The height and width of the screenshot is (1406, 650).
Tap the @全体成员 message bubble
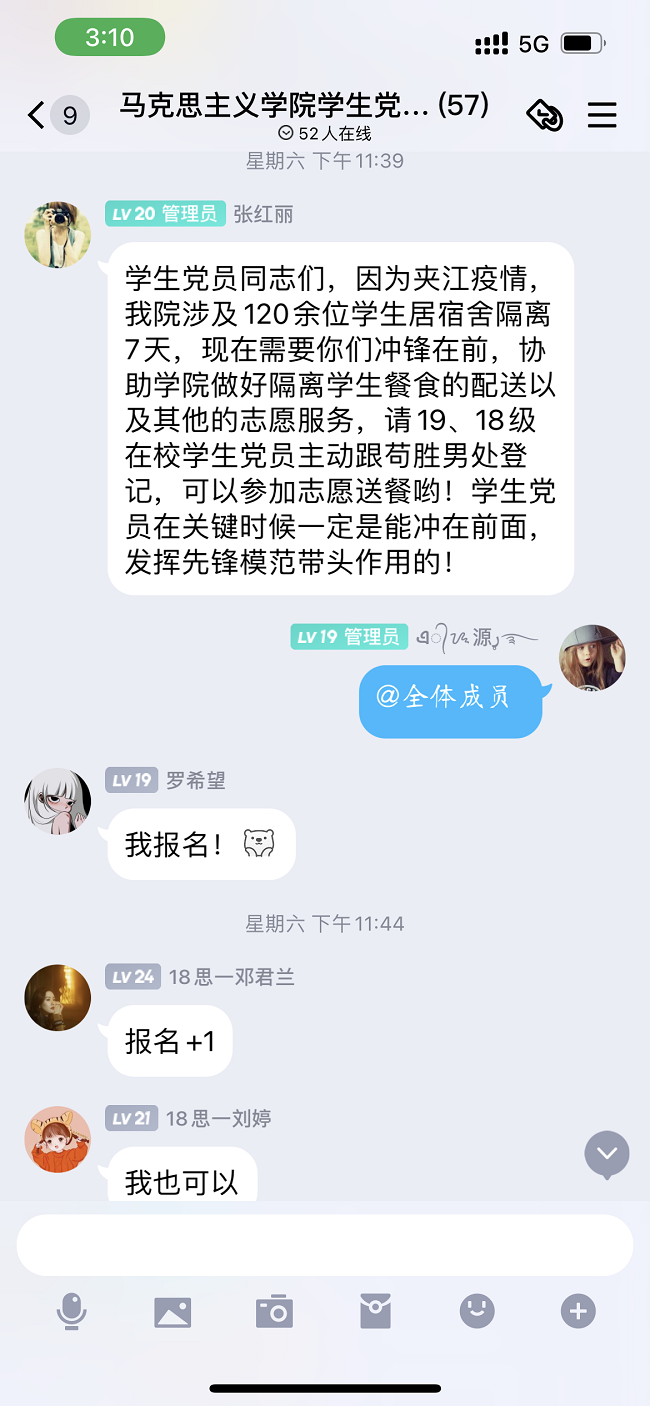tap(450, 698)
